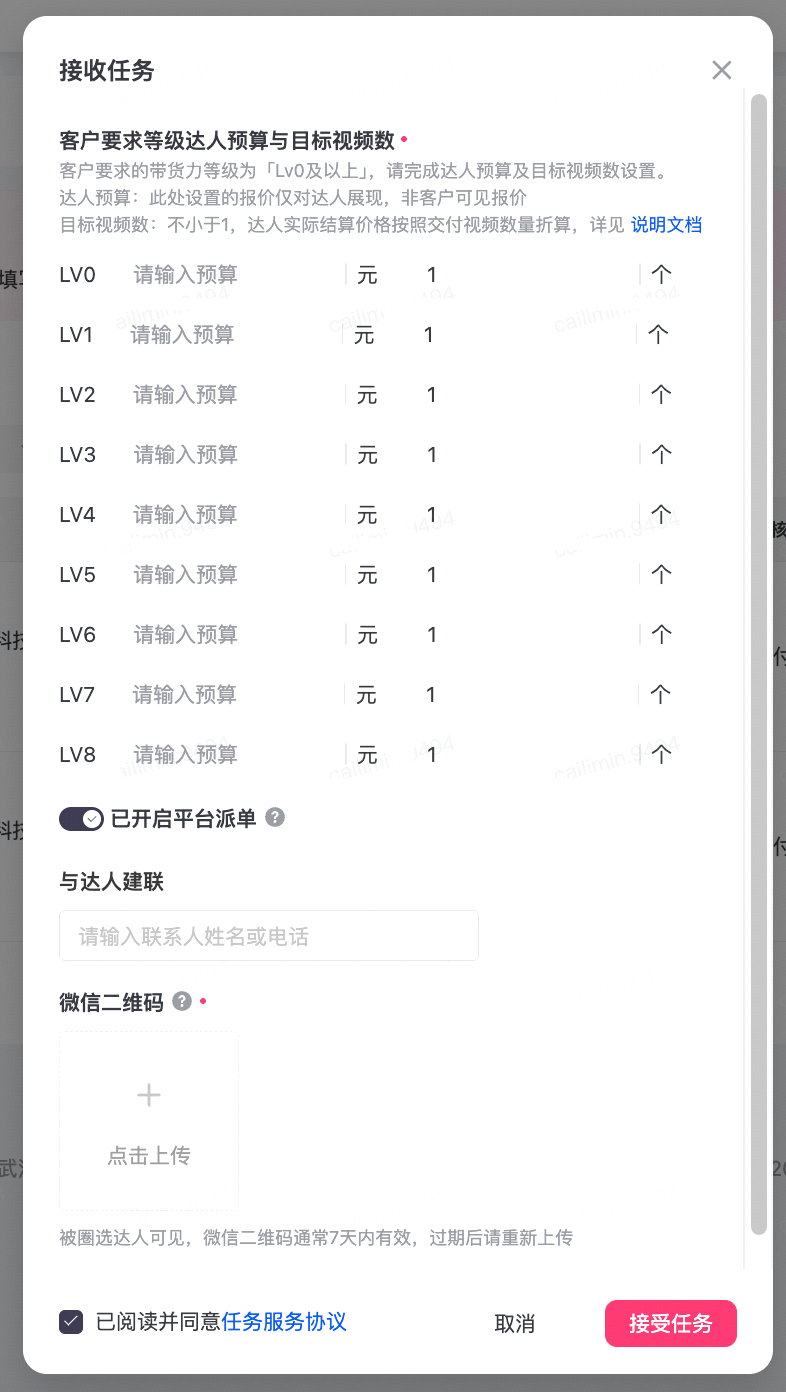
Task: Click the plus icon in the upload area
Action: pos(148,1095)
